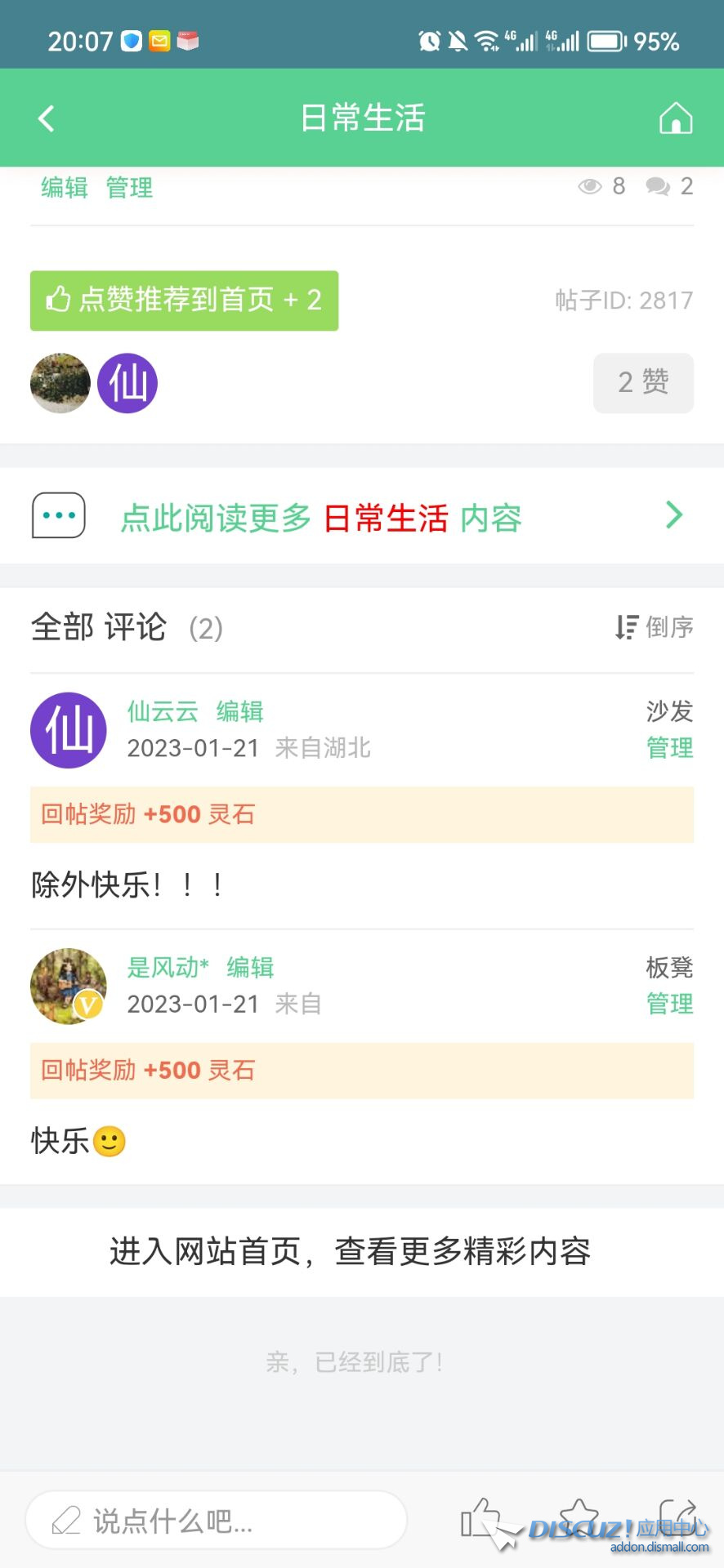Open 是风动* user's avatar
Screen dimensions: 724x1568
[x=68, y=986]
